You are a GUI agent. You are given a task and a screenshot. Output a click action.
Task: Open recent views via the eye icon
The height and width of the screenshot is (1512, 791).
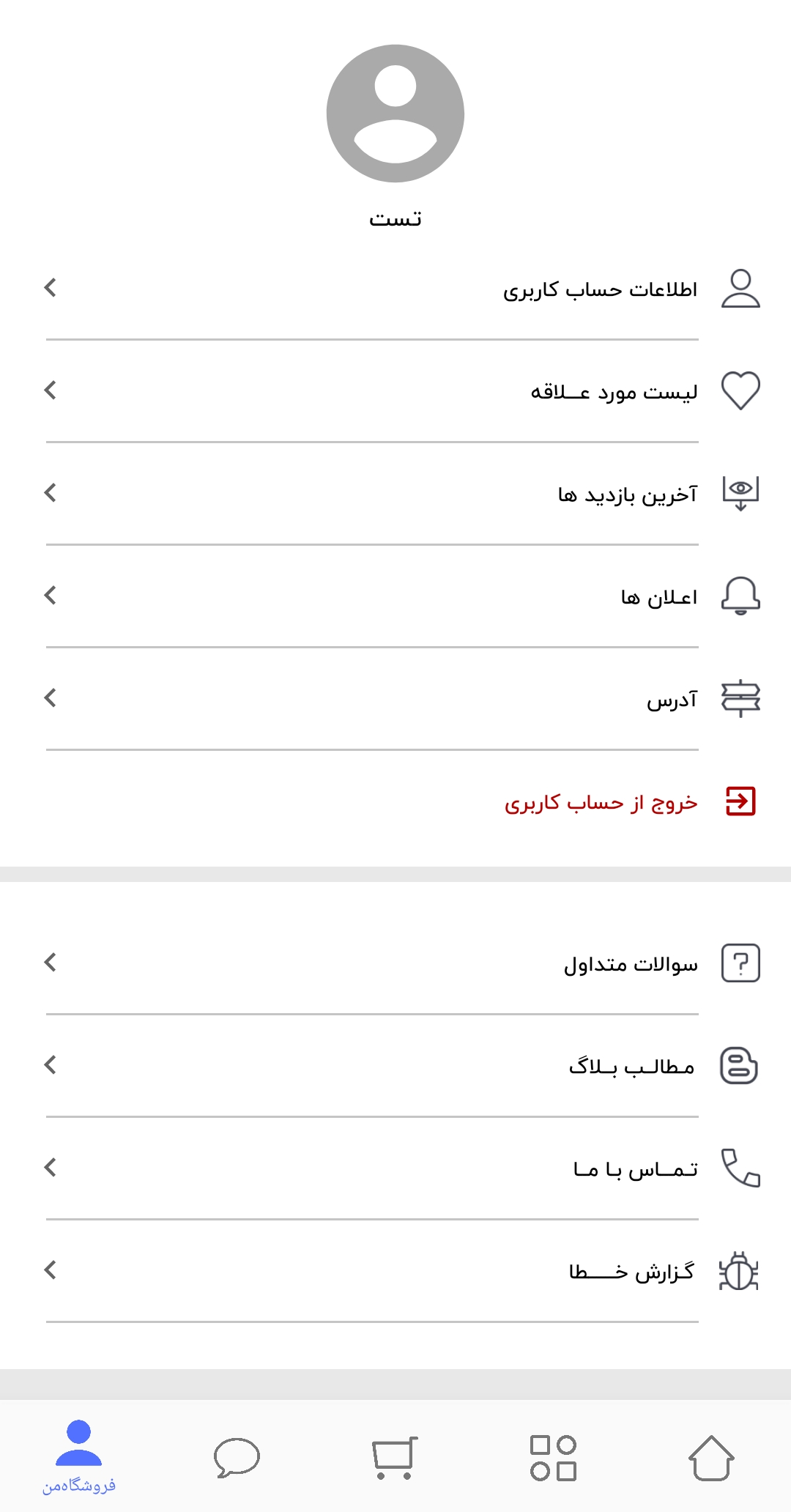[x=741, y=493]
